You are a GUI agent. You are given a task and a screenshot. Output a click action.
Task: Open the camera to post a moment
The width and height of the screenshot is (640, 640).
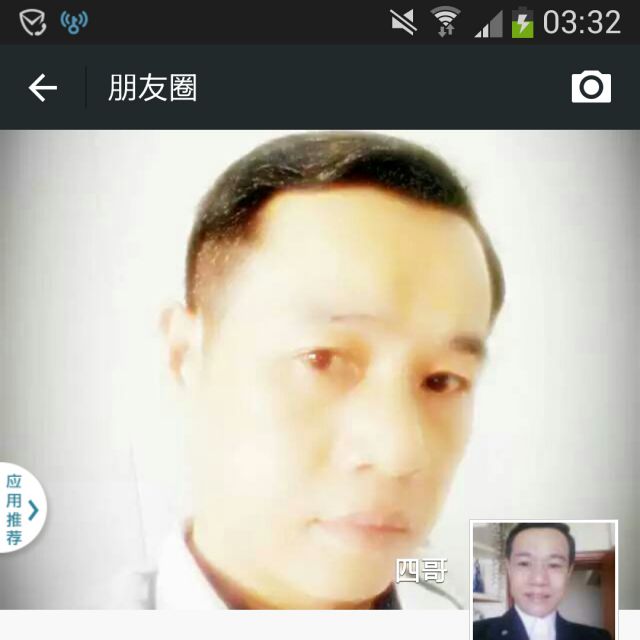tap(591, 87)
